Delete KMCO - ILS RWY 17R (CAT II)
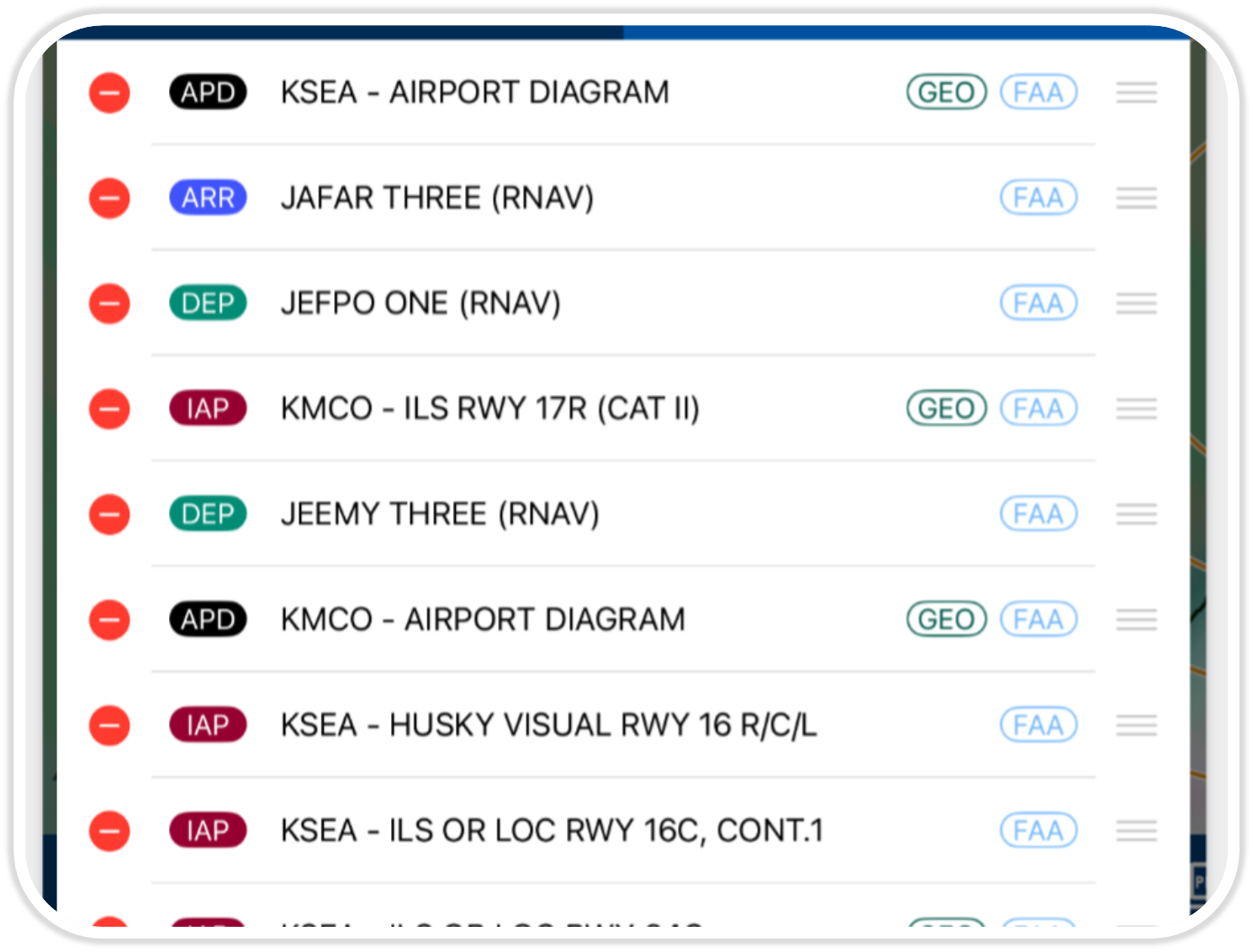The image size is (1253, 952). click(109, 410)
